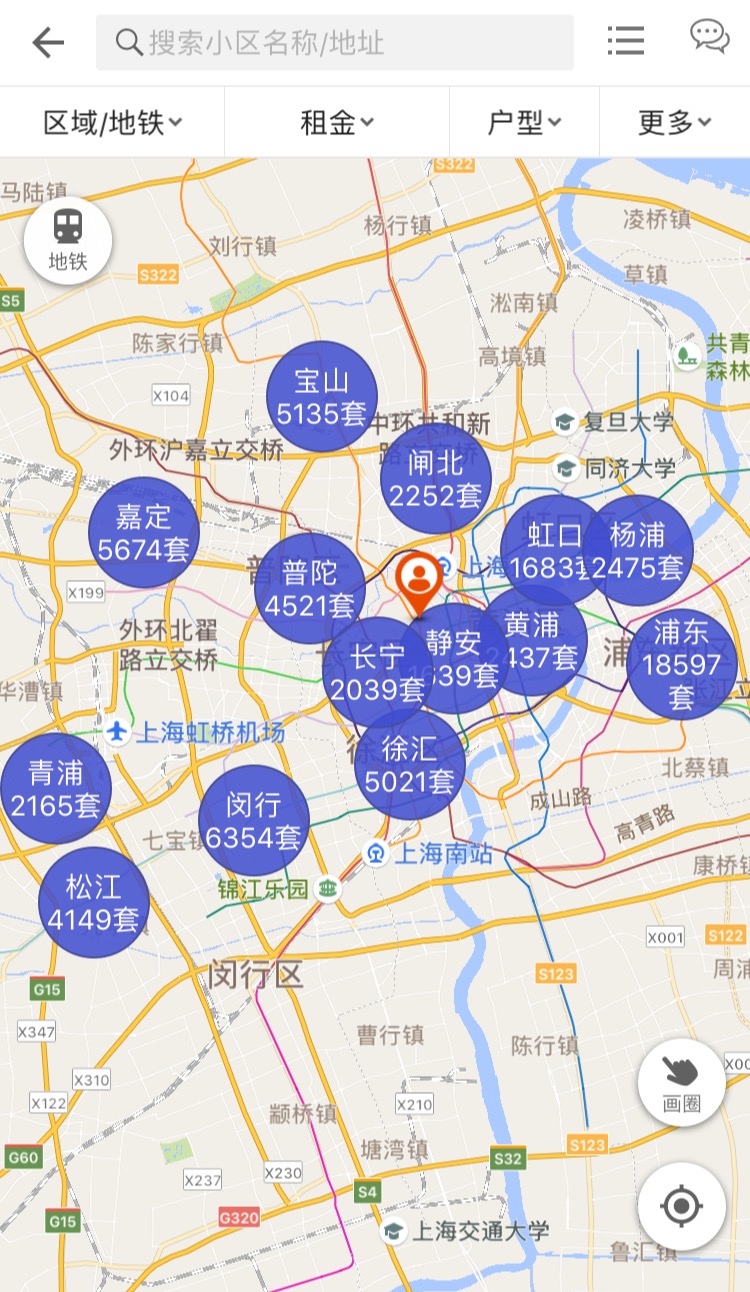Tap the 徐汇 5021套 listings bubble
The image size is (750, 1292).
(409, 766)
